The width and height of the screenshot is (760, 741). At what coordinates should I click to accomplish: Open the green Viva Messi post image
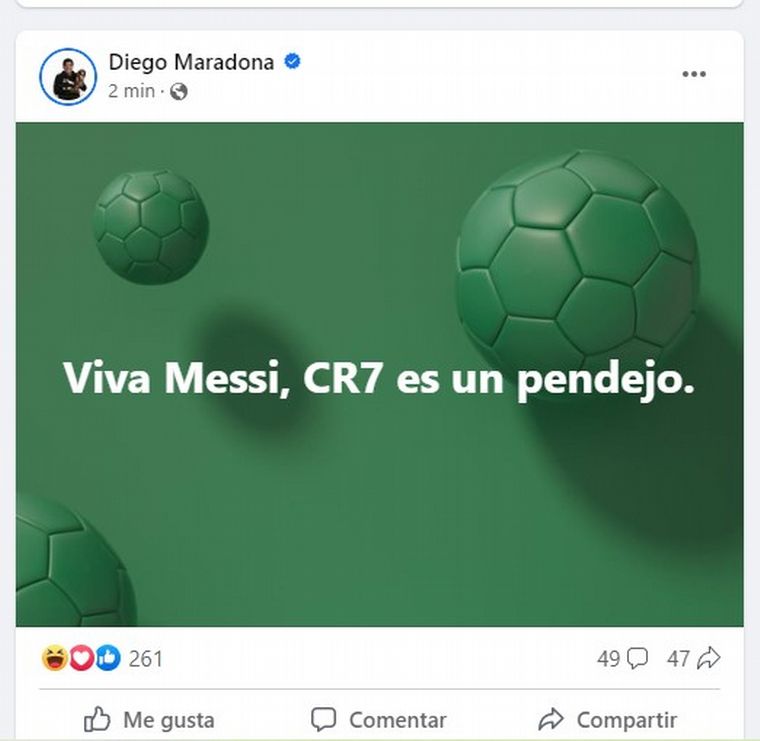379,374
